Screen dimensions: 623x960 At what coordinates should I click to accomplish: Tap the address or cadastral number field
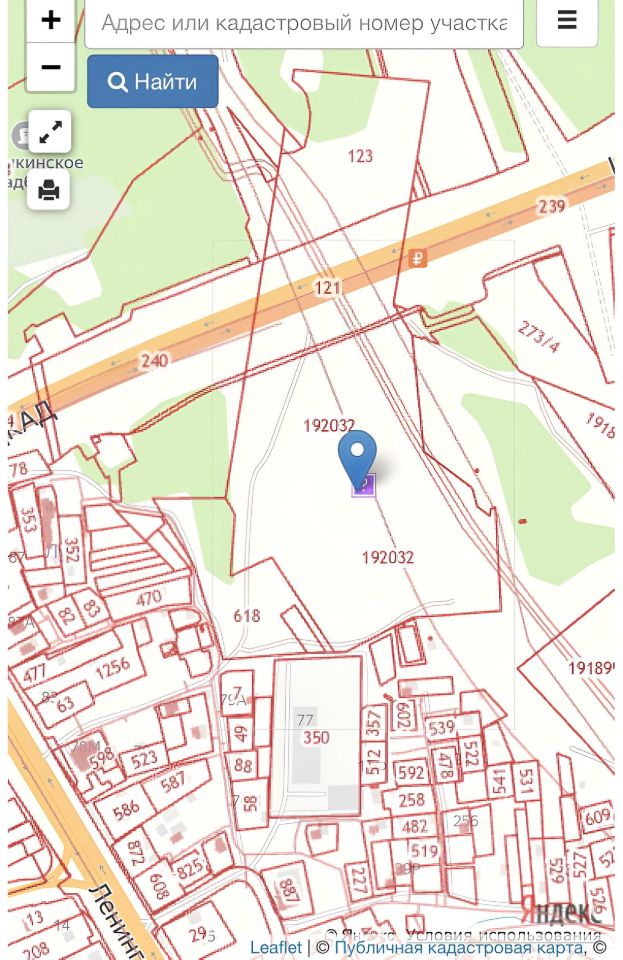click(304, 23)
